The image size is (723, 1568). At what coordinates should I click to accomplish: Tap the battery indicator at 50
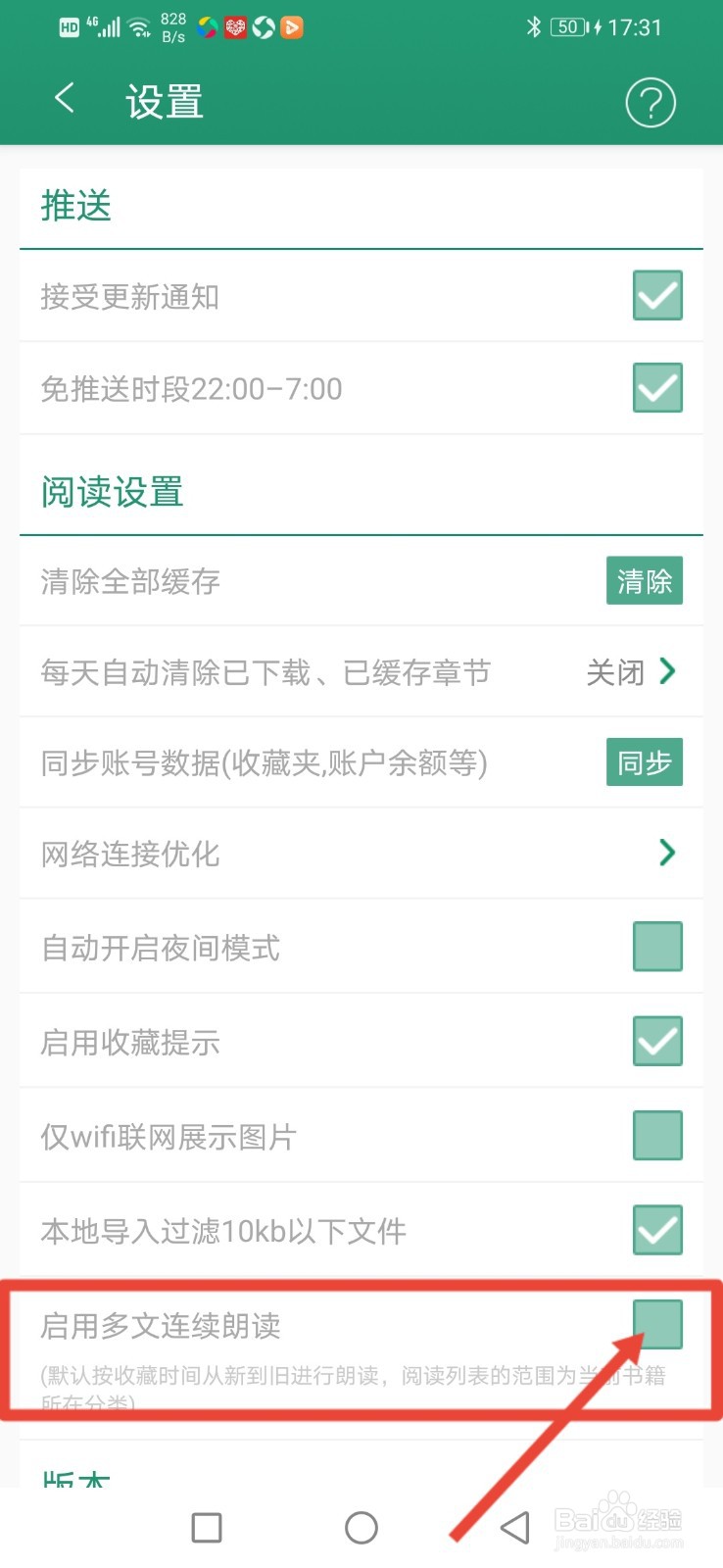[566, 27]
